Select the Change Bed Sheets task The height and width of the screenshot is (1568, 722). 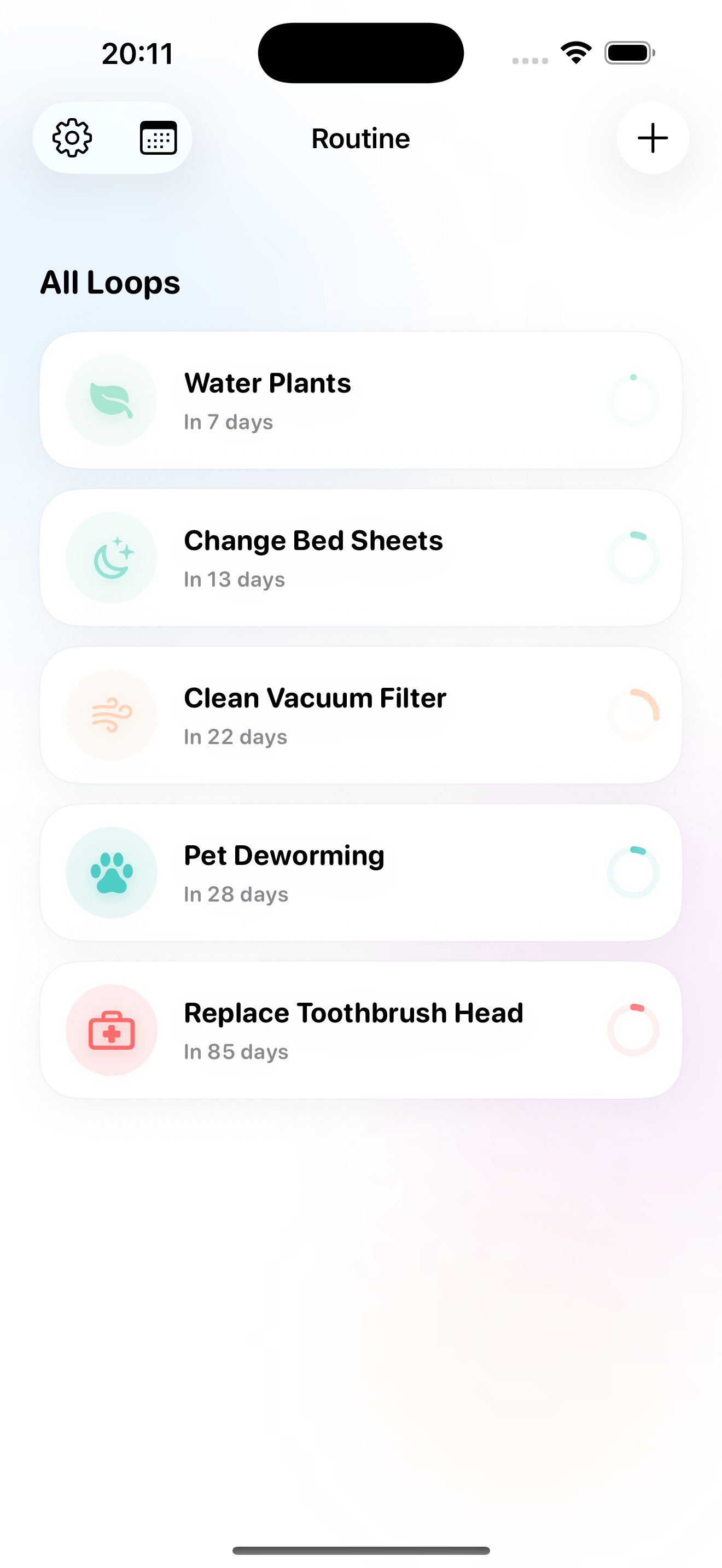(361, 557)
